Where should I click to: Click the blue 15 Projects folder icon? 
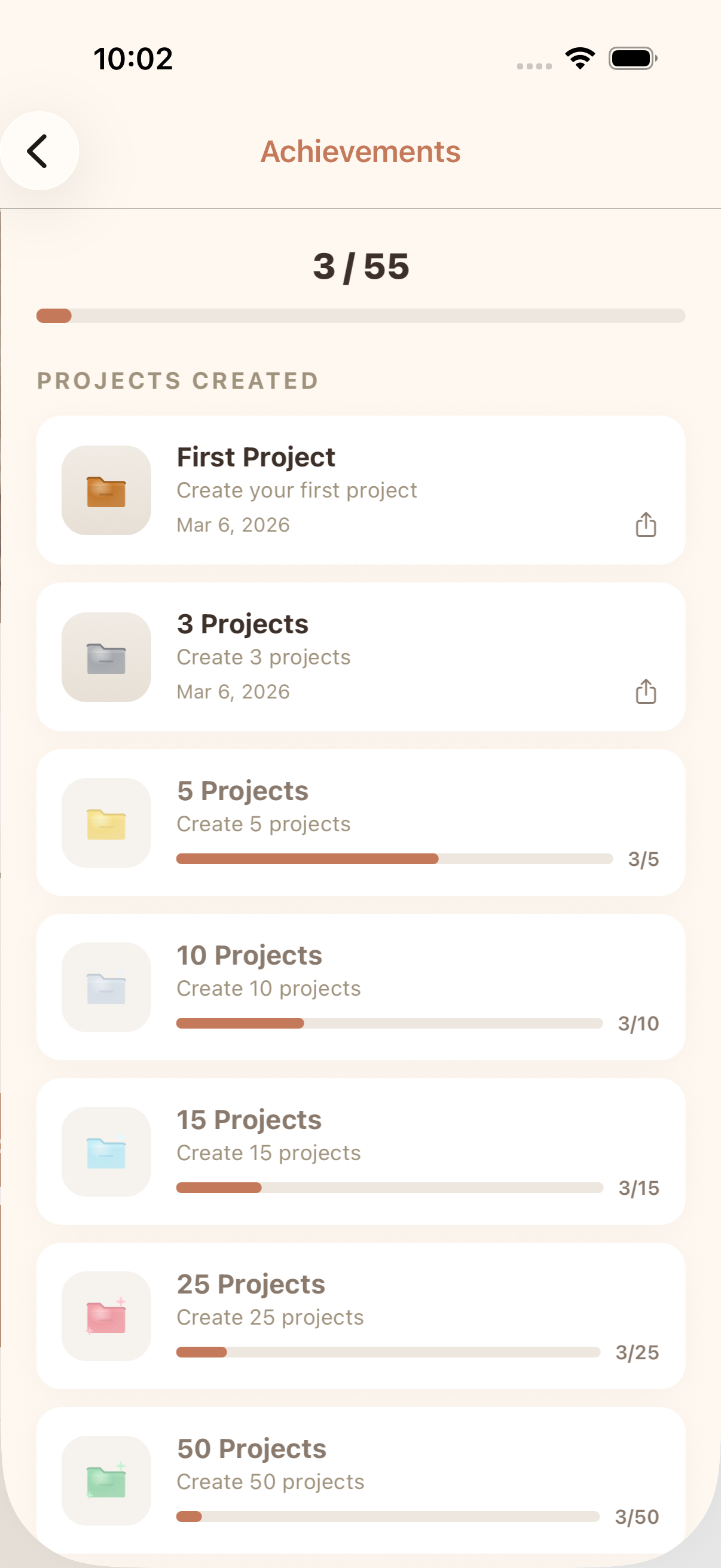click(106, 1151)
